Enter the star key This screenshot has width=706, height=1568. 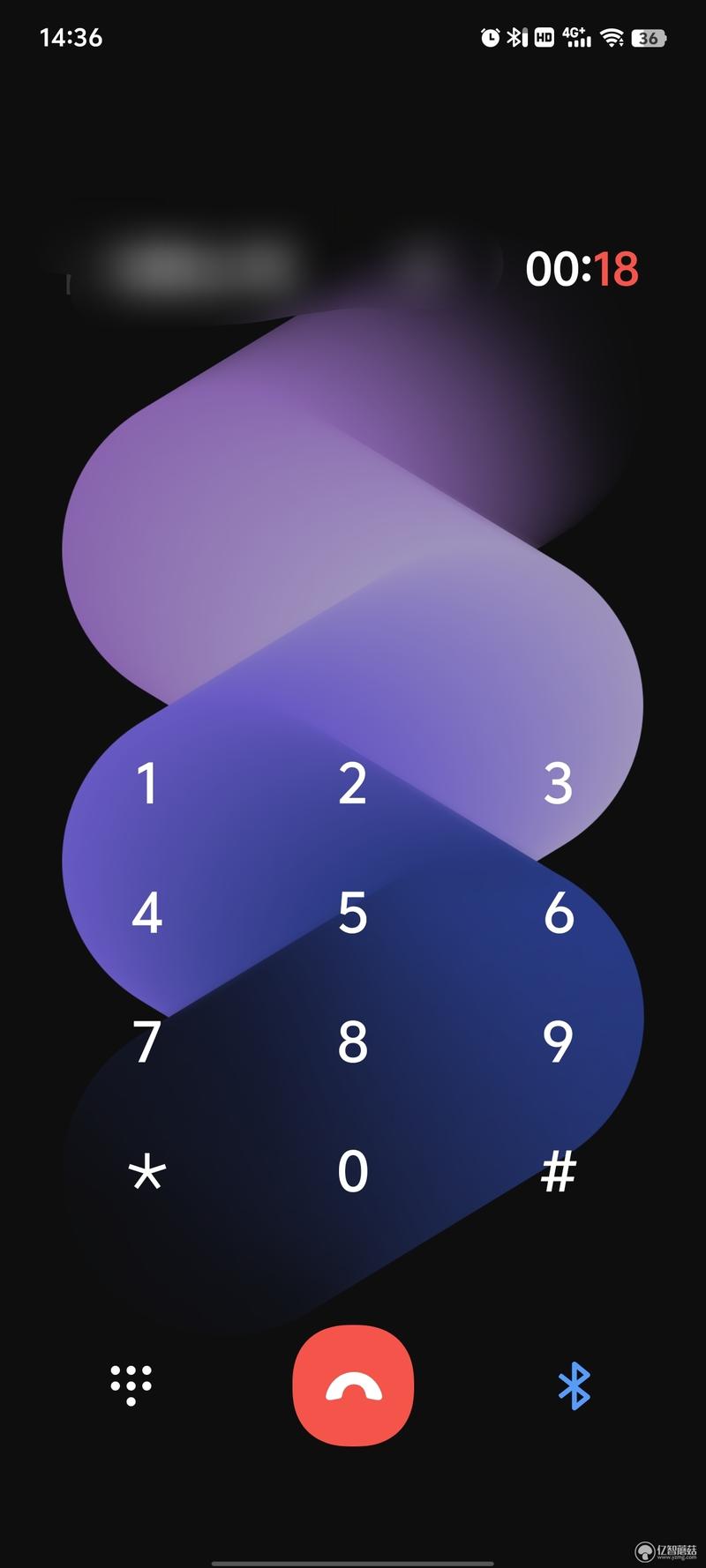pyautogui.click(x=147, y=1172)
